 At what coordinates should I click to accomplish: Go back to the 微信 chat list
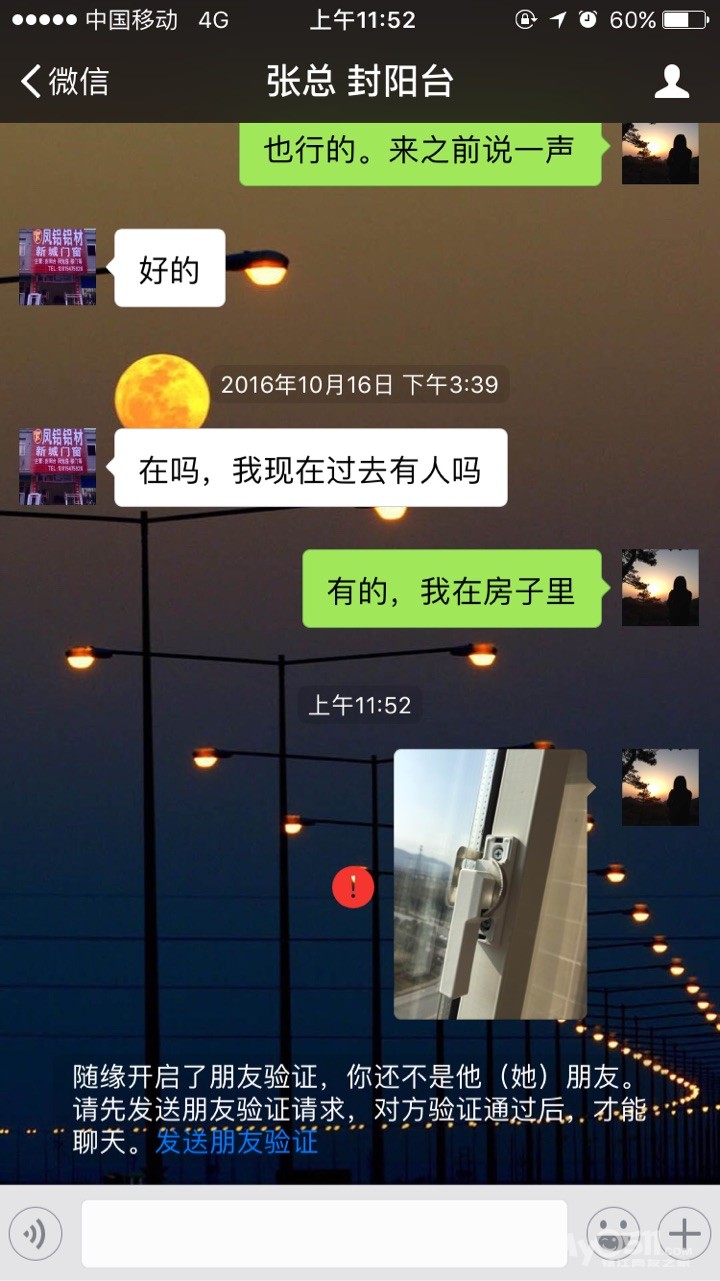pyautogui.click(x=64, y=81)
